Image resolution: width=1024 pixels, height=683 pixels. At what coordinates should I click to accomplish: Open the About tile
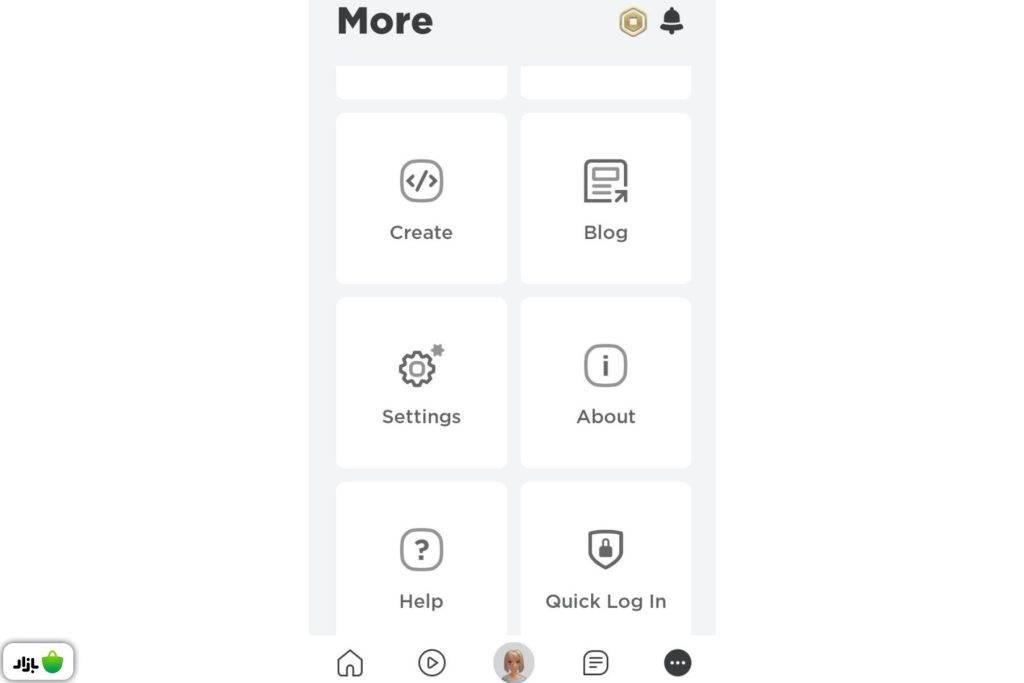pyautogui.click(x=605, y=383)
